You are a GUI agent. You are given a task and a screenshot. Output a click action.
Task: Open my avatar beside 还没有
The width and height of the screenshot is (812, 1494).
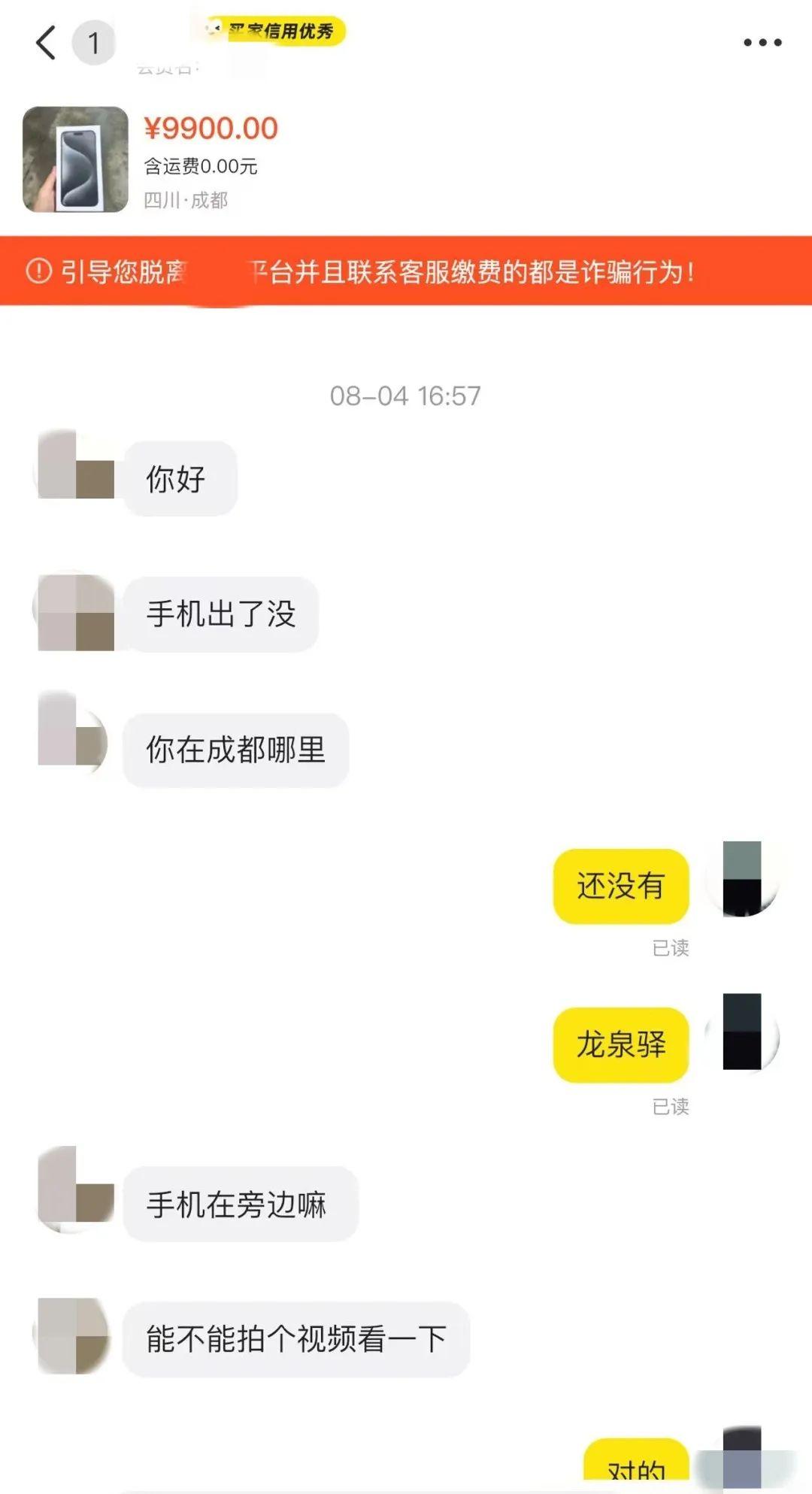[x=742, y=878]
